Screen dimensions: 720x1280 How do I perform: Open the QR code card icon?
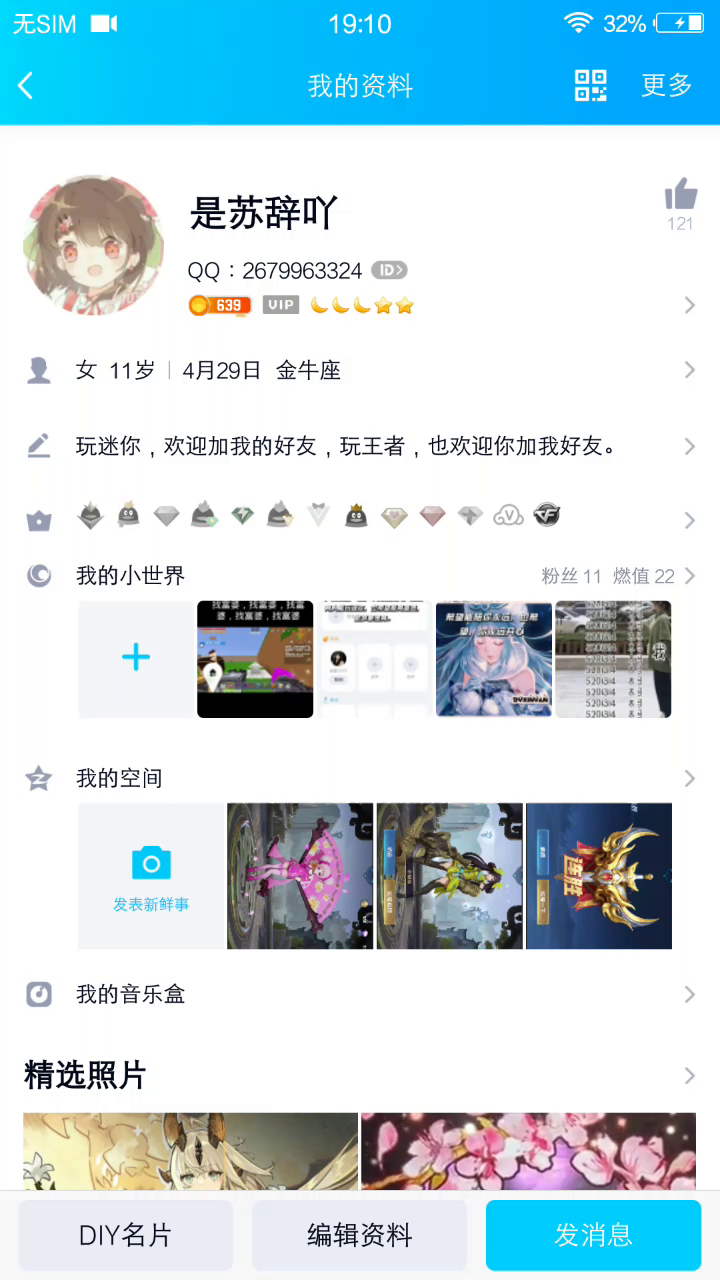[590, 86]
